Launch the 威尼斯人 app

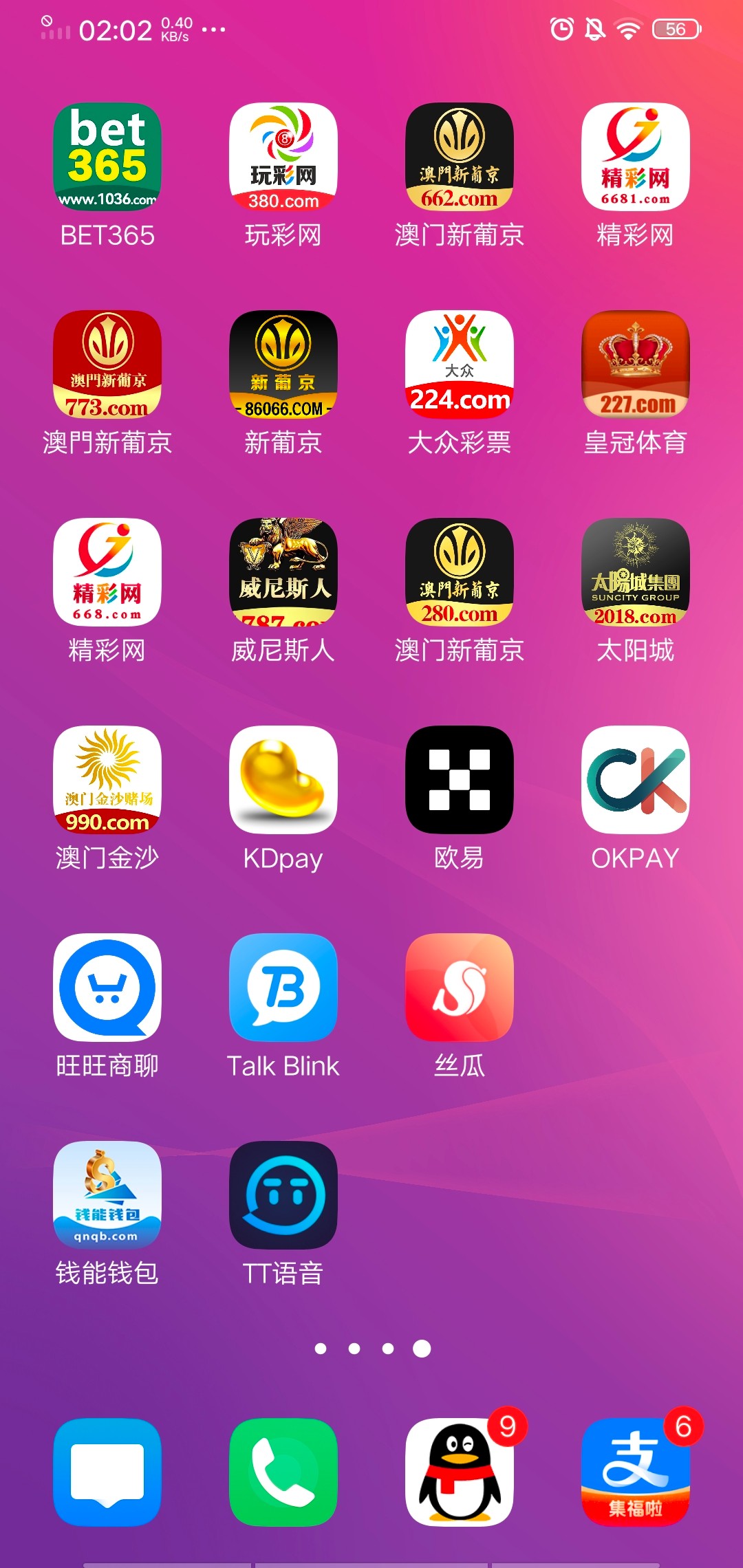283,572
